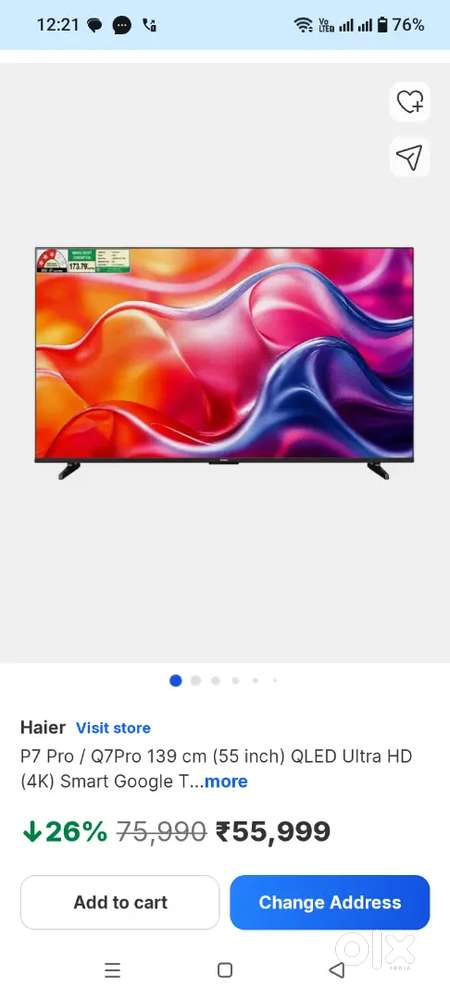Open recent apps from the navigation bar
450x1000 pixels.
tap(112, 970)
